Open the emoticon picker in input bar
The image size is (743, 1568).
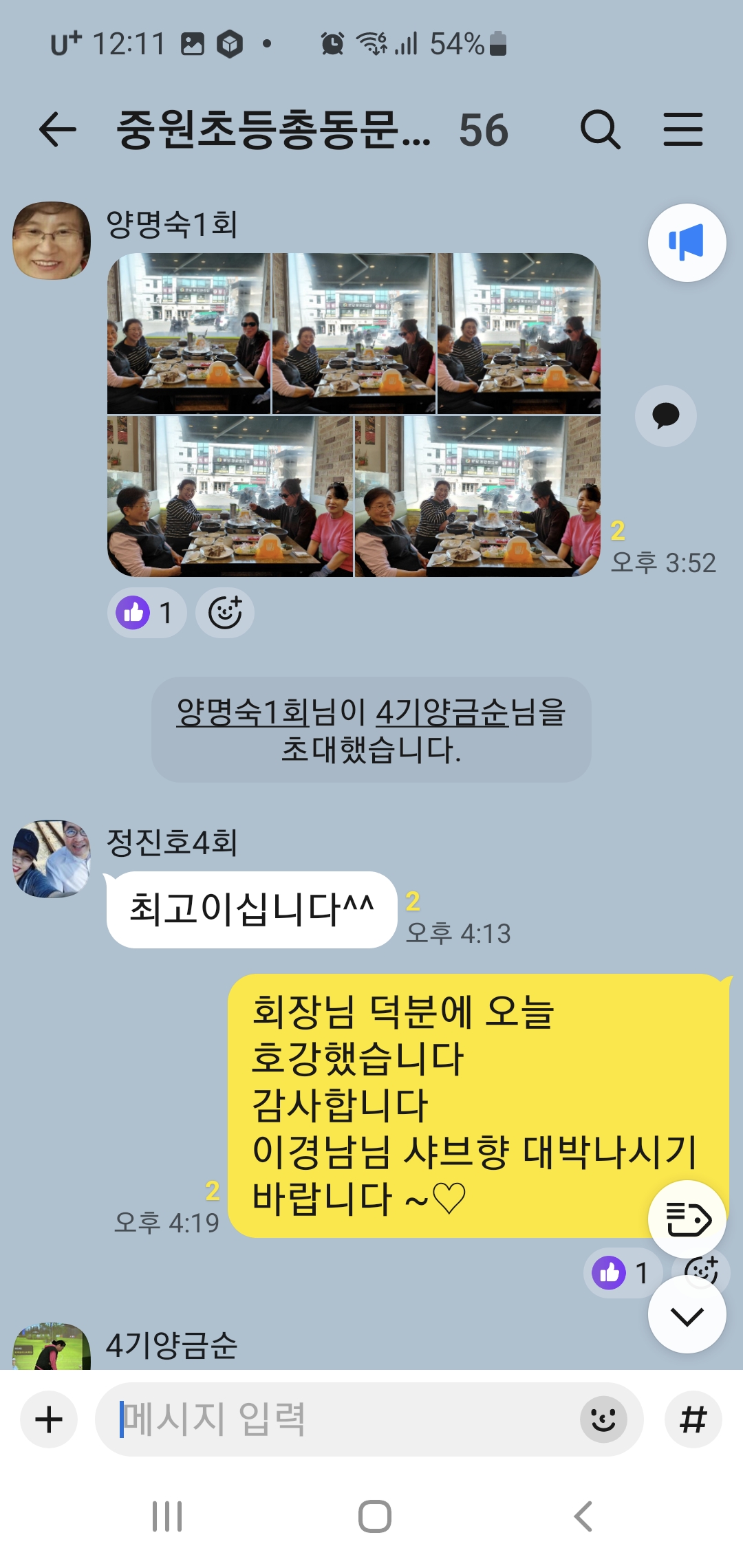click(603, 1419)
